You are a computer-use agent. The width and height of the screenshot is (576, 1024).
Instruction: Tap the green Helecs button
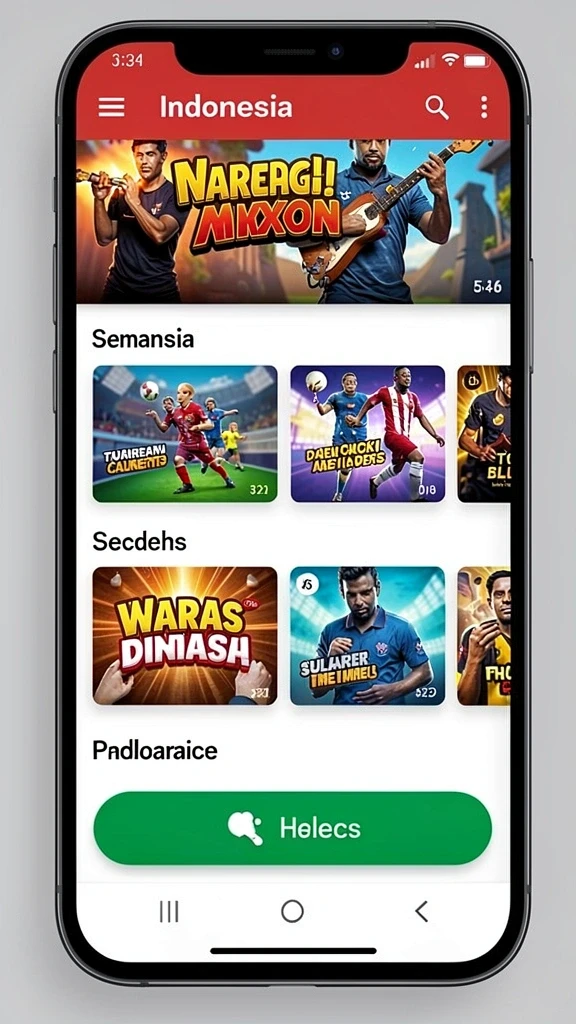(293, 828)
